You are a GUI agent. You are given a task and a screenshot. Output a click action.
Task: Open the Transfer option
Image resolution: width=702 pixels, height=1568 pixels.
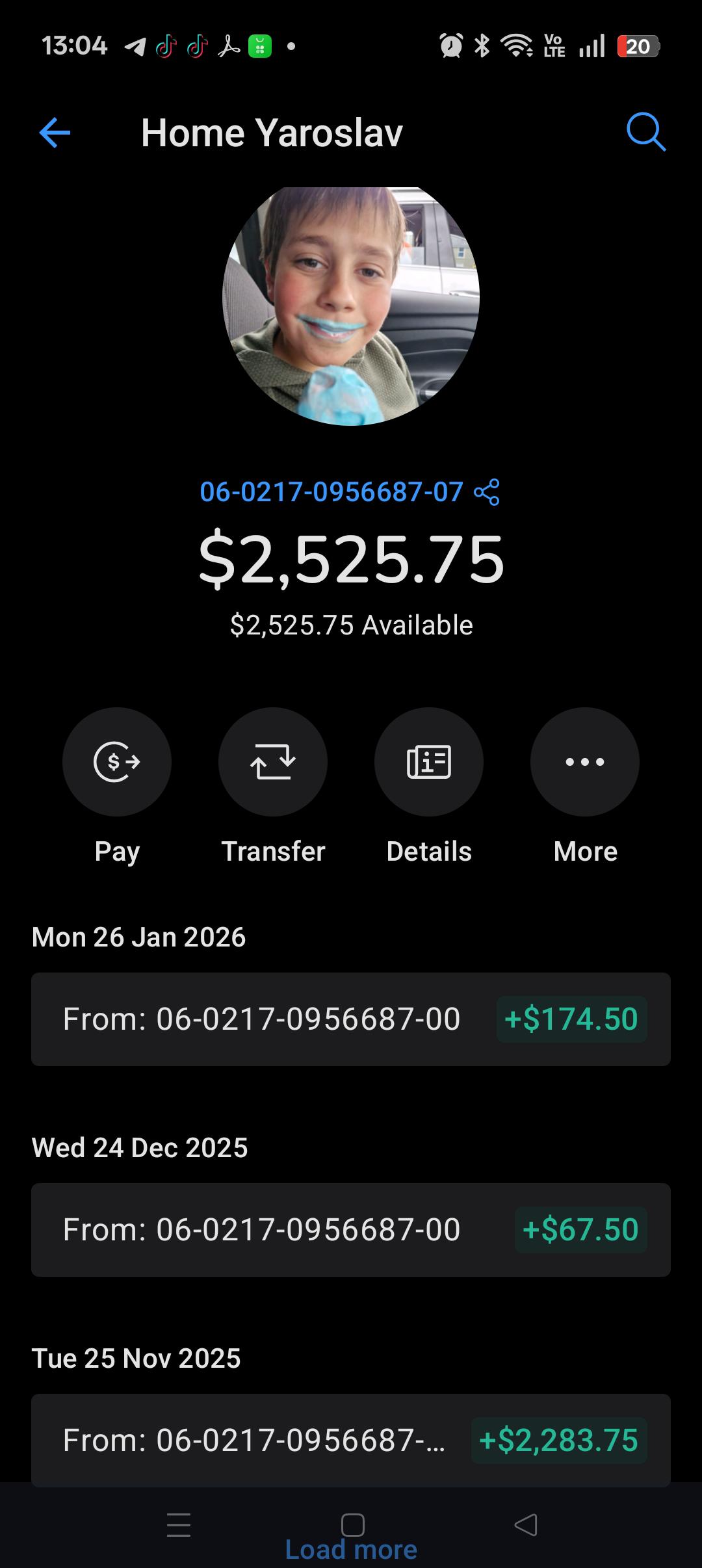[273, 762]
